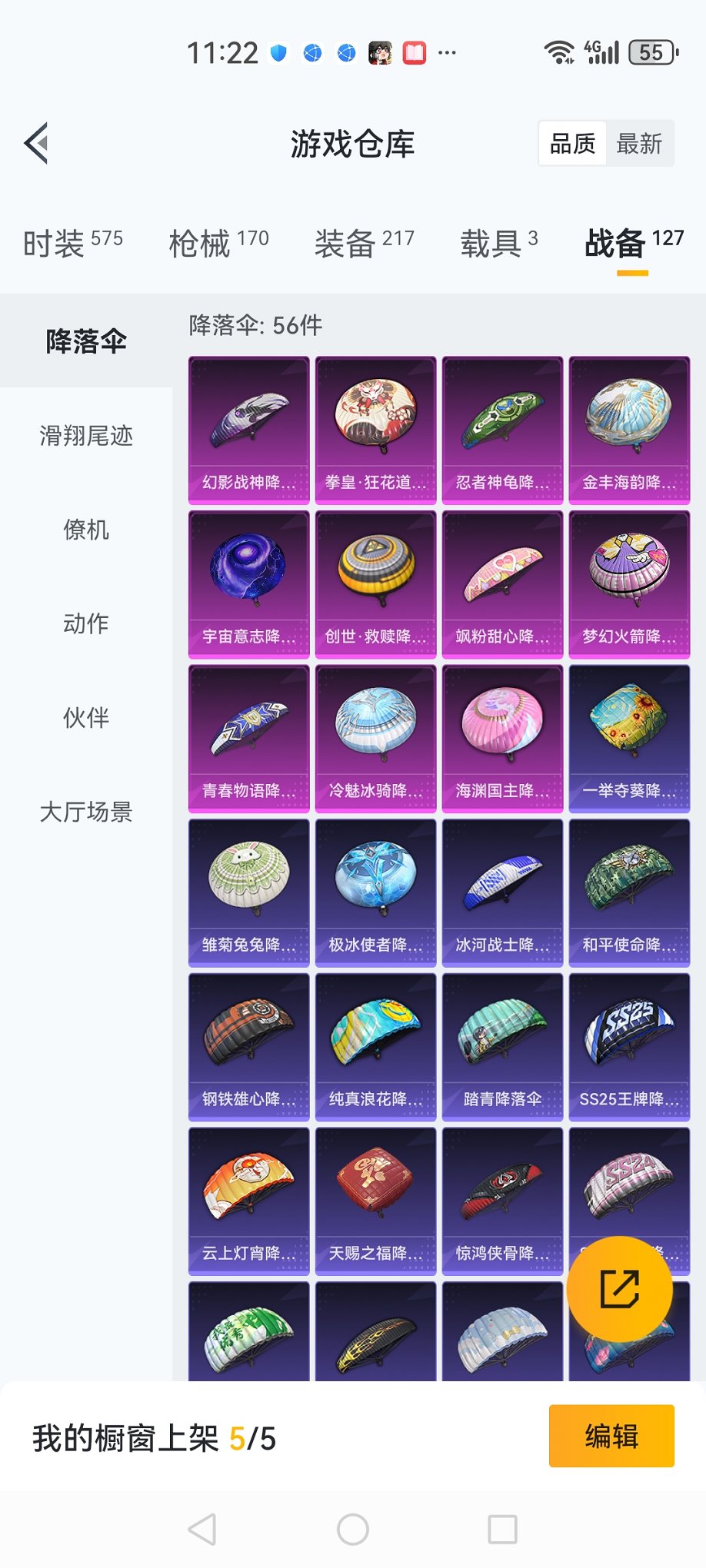The width and height of the screenshot is (706, 1568).
Task: Open the 滑翔尾迹 category
Action: tap(86, 436)
